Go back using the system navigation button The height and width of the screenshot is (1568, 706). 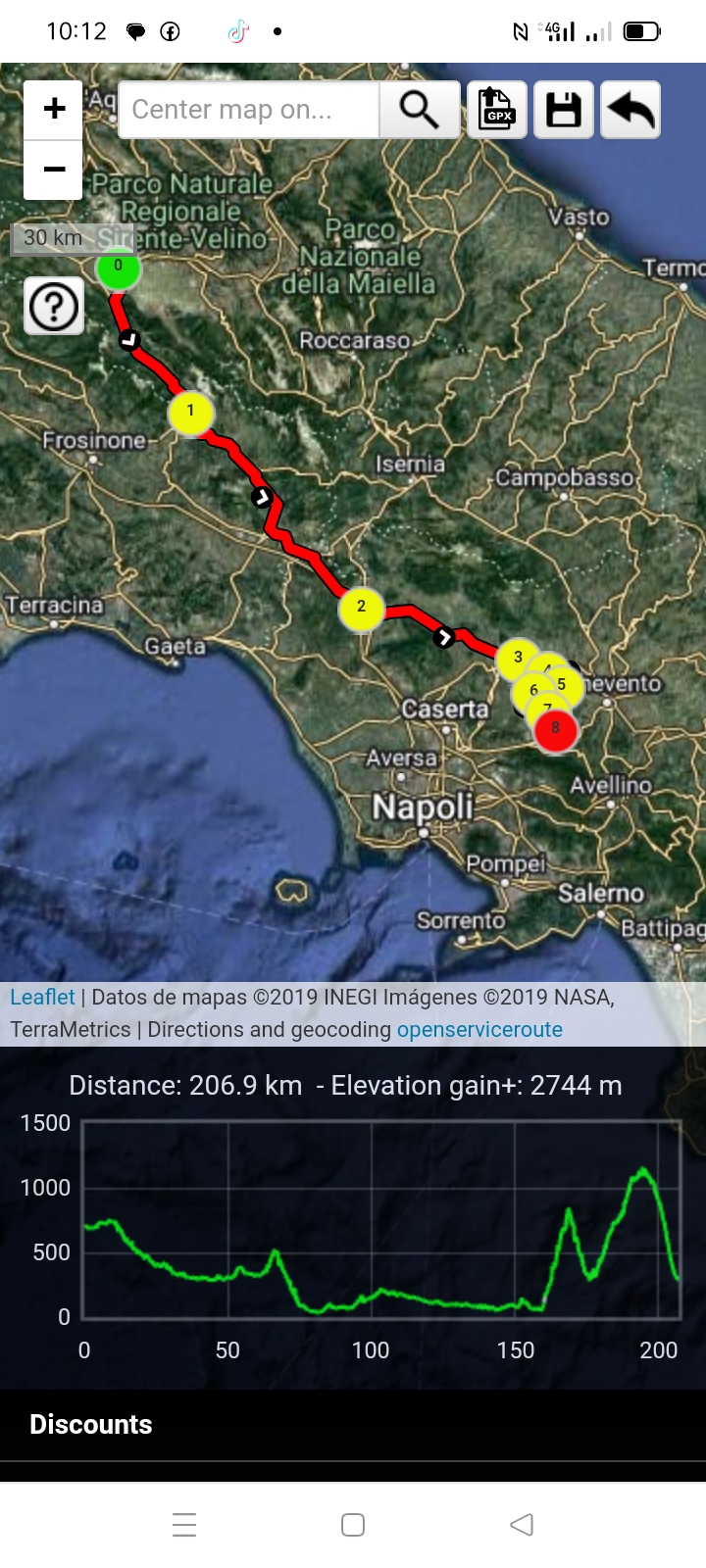coord(522,1525)
